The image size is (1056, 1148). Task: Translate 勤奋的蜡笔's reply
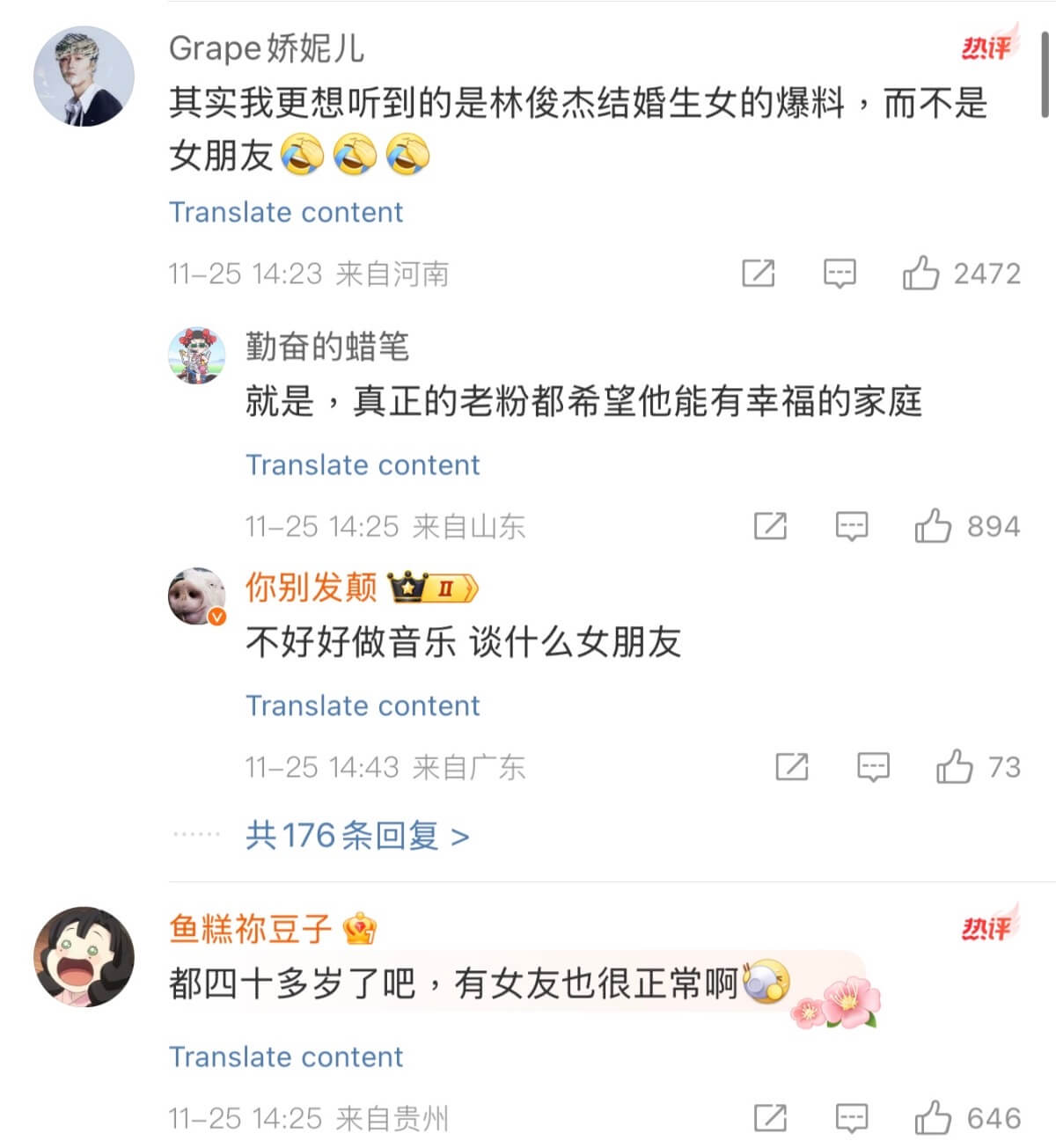pos(363,464)
